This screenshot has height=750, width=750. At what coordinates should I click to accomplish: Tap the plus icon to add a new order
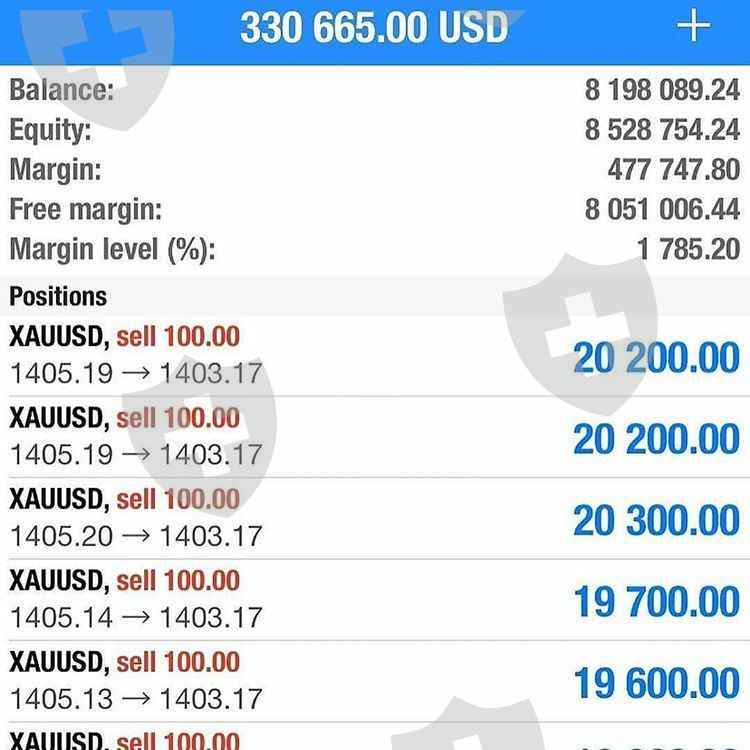pyautogui.click(x=693, y=26)
